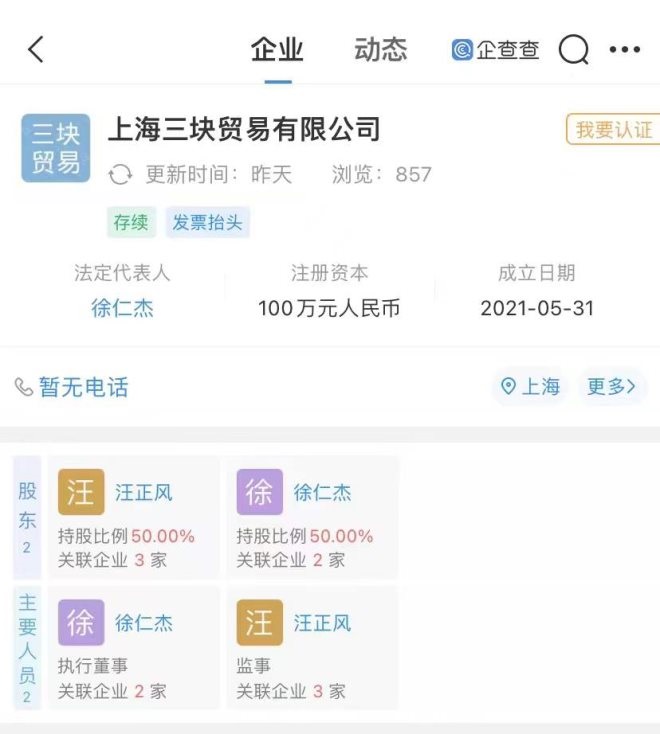660x734 pixels.
Task: Tap the 发票抬头 chip
Action: 207,222
